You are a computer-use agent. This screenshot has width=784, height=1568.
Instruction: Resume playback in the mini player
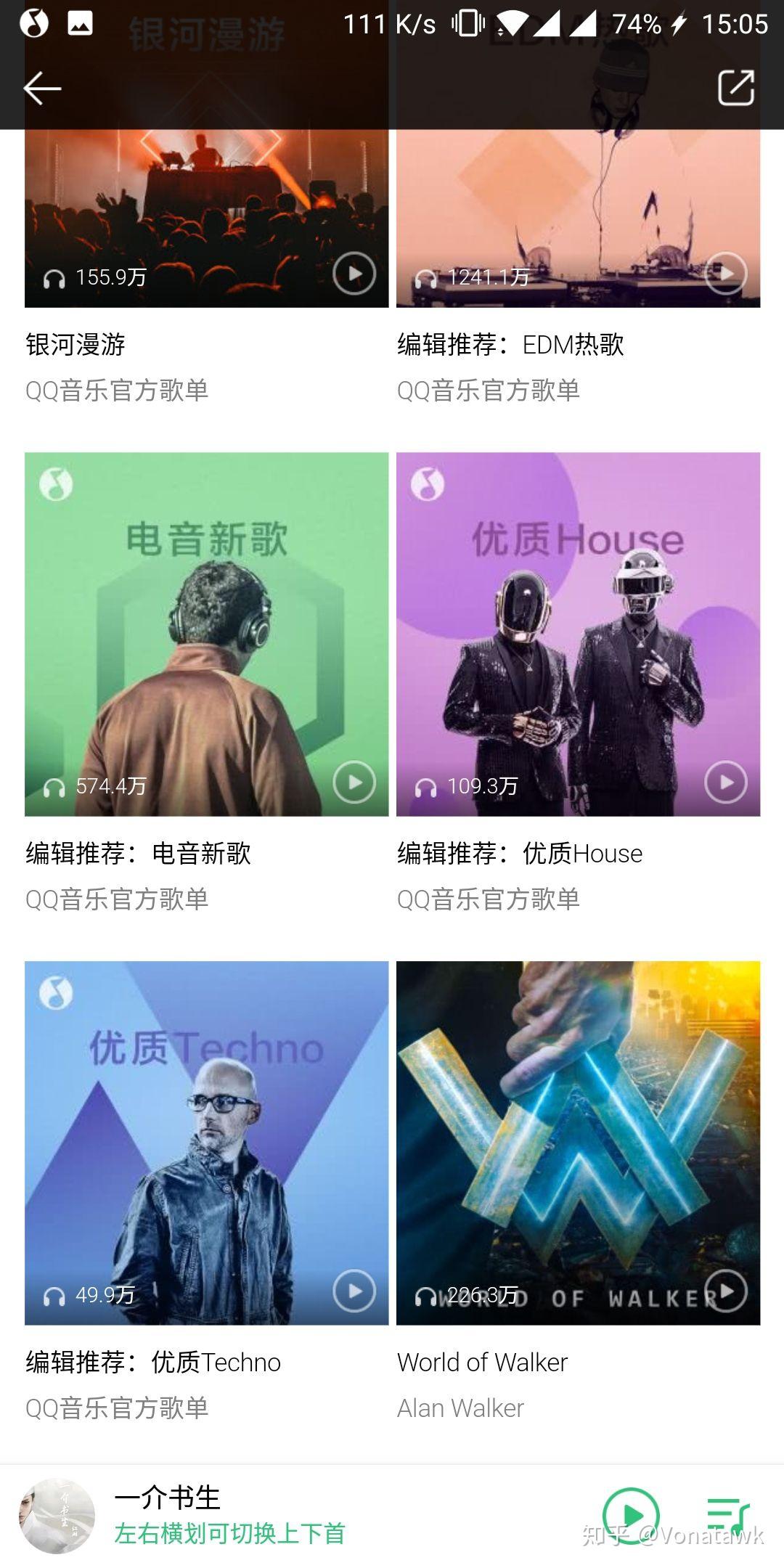click(x=631, y=1516)
